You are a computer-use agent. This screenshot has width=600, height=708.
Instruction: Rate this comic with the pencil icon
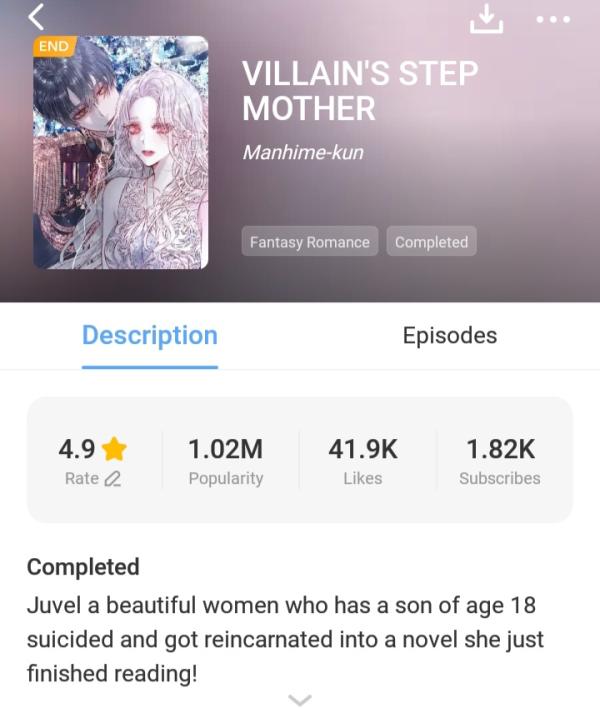(112, 479)
